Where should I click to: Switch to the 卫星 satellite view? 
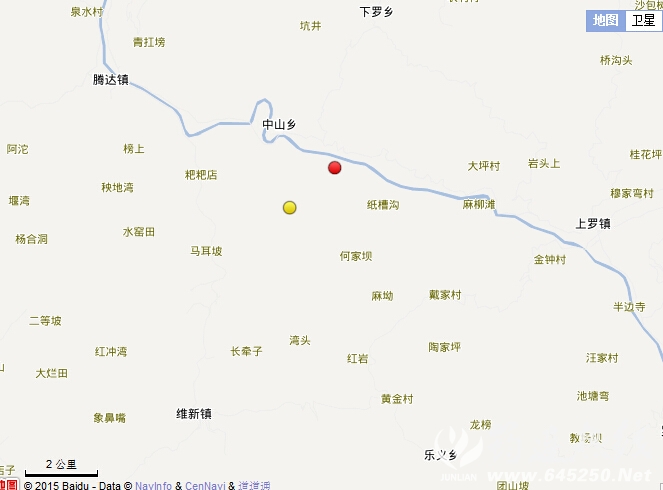pyautogui.click(x=642, y=20)
